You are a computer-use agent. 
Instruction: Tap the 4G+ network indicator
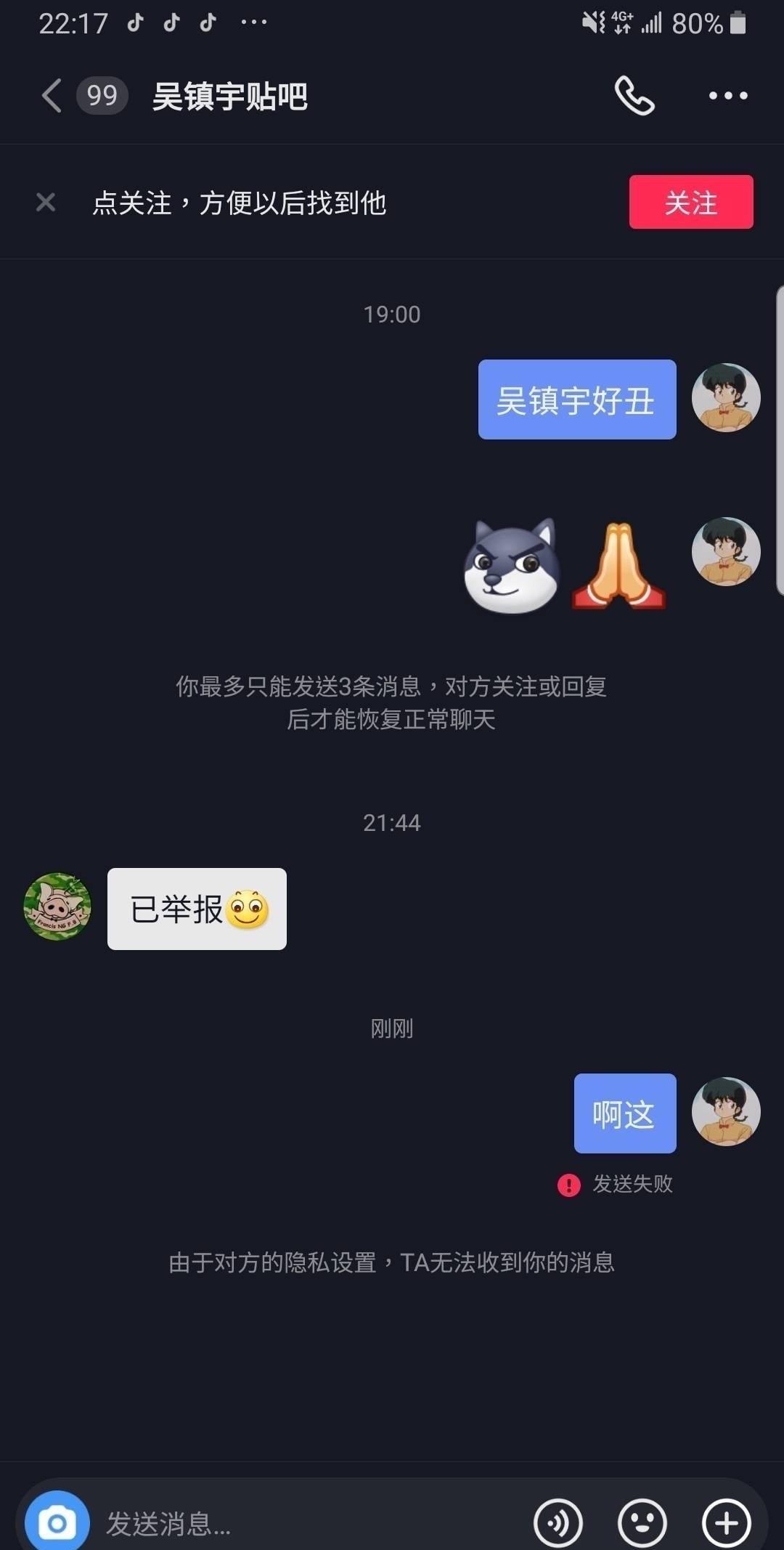pyautogui.click(x=621, y=22)
